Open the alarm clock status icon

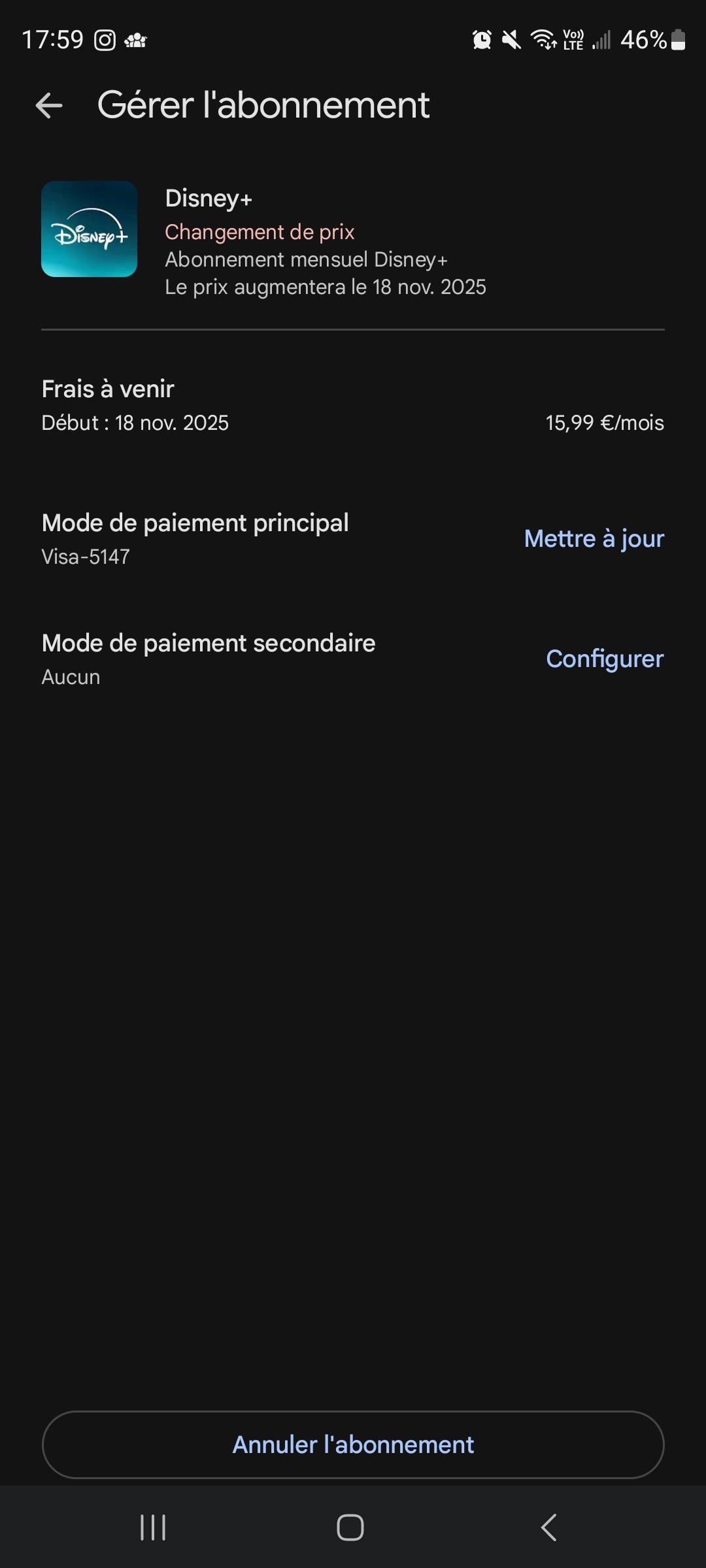[x=481, y=39]
